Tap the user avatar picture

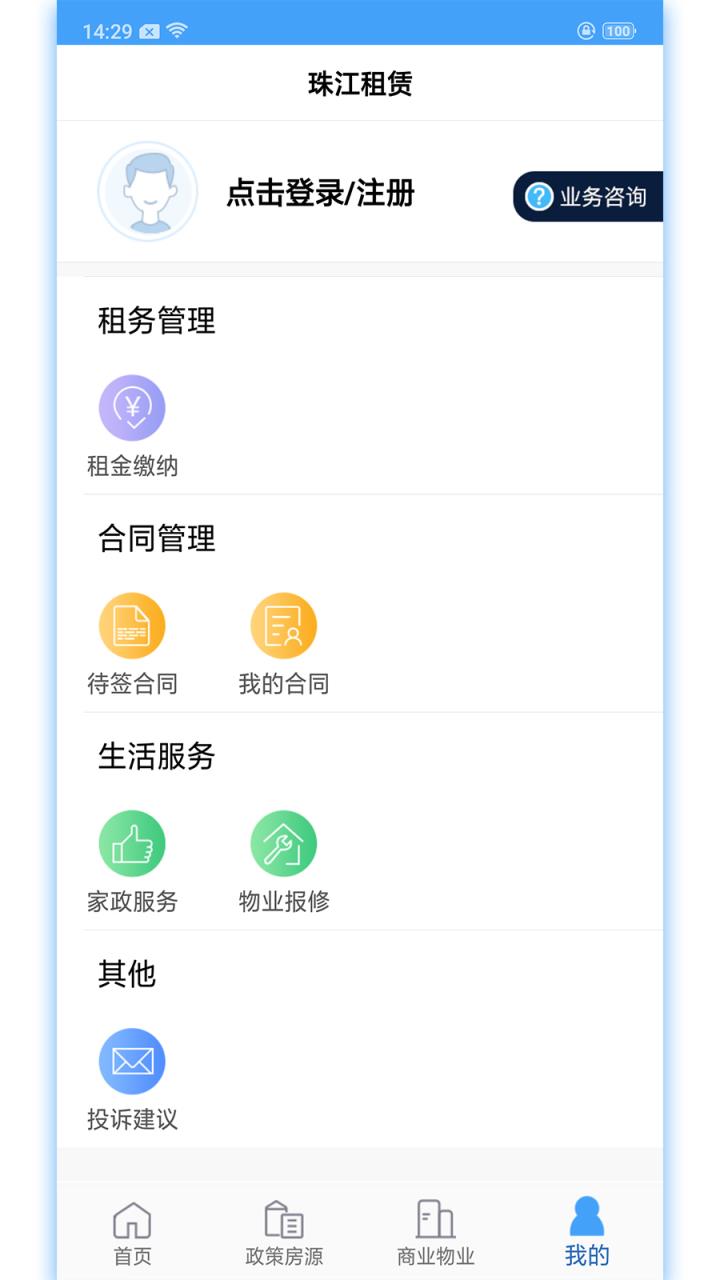tap(147, 191)
